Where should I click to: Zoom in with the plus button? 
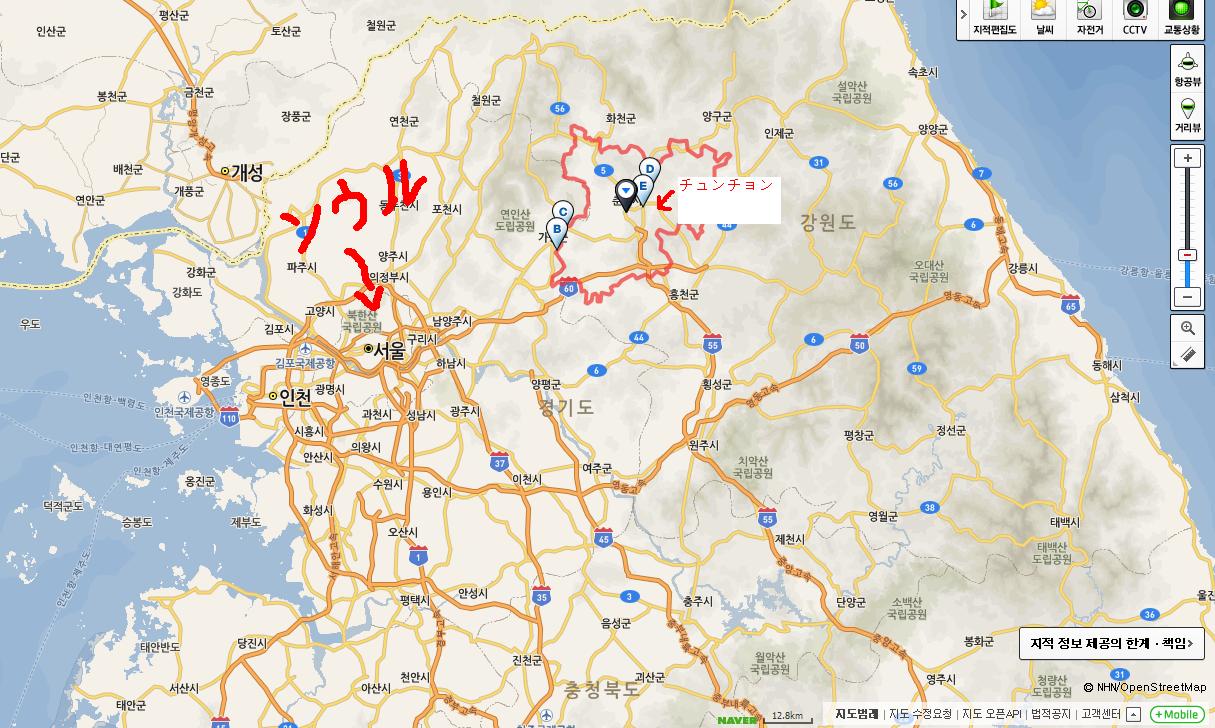pos(1187,158)
